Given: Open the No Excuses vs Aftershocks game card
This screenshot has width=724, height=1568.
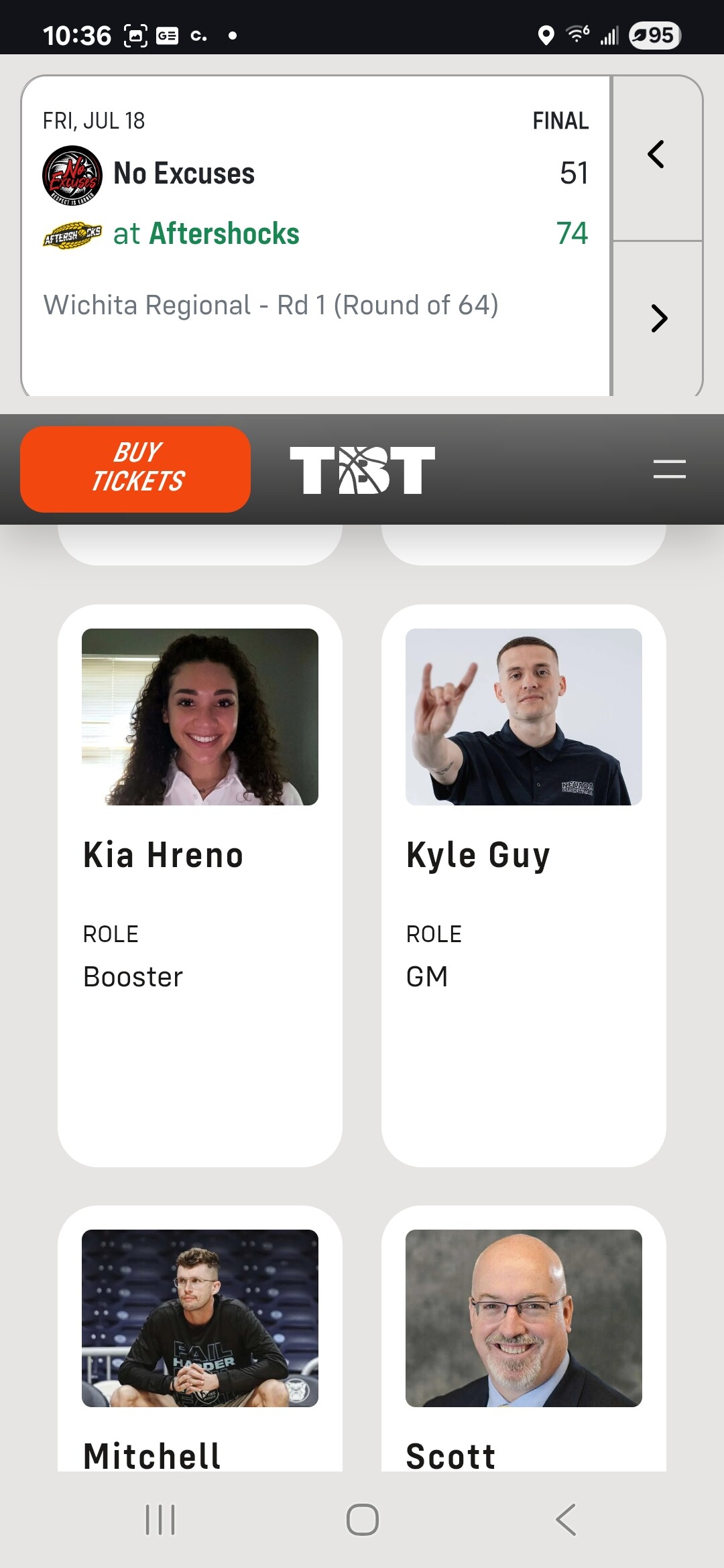Looking at the screenshot, I should click(316, 235).
